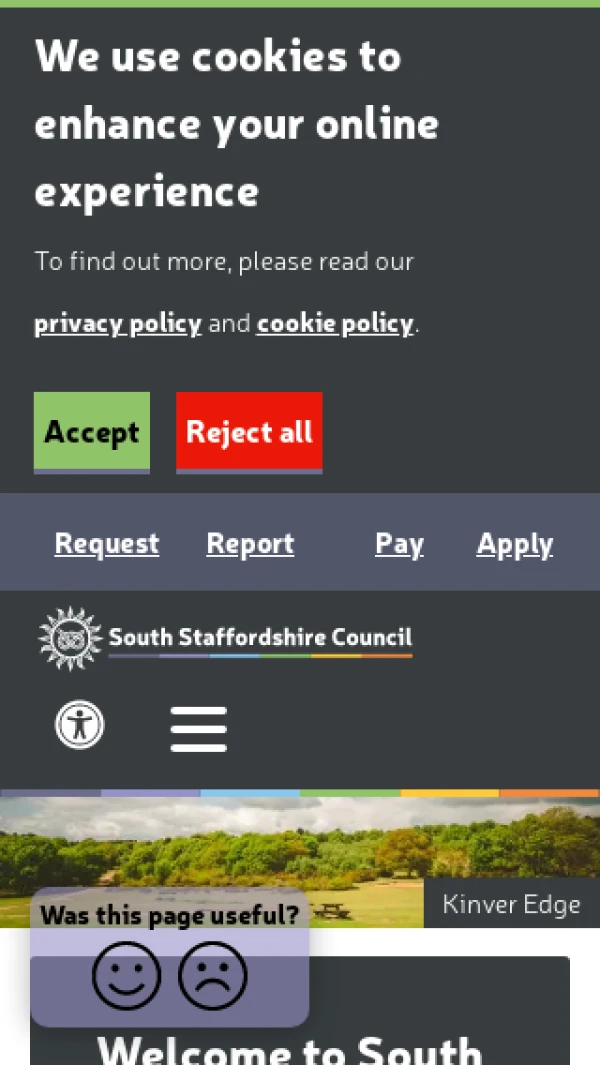Reject all cookies
This screenshot has width=600, height=1065.
pos(249,432)
